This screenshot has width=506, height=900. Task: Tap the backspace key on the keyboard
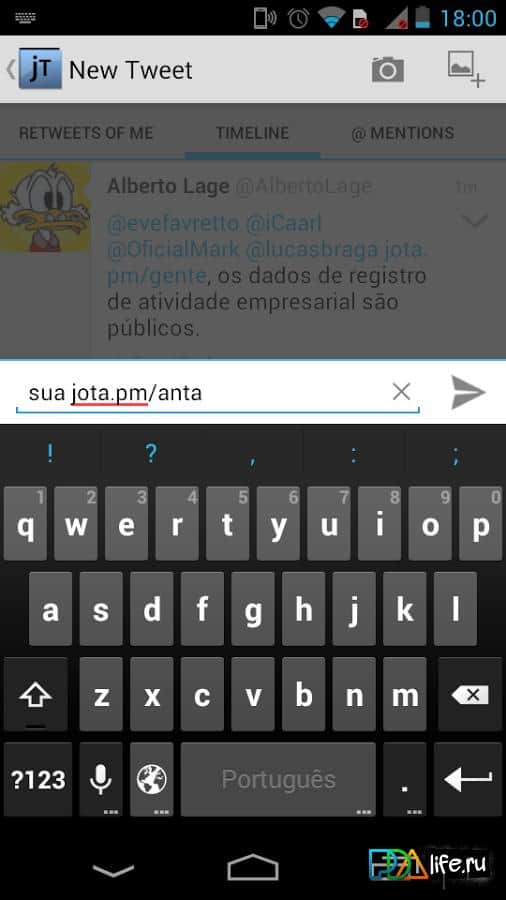(470, 694)
